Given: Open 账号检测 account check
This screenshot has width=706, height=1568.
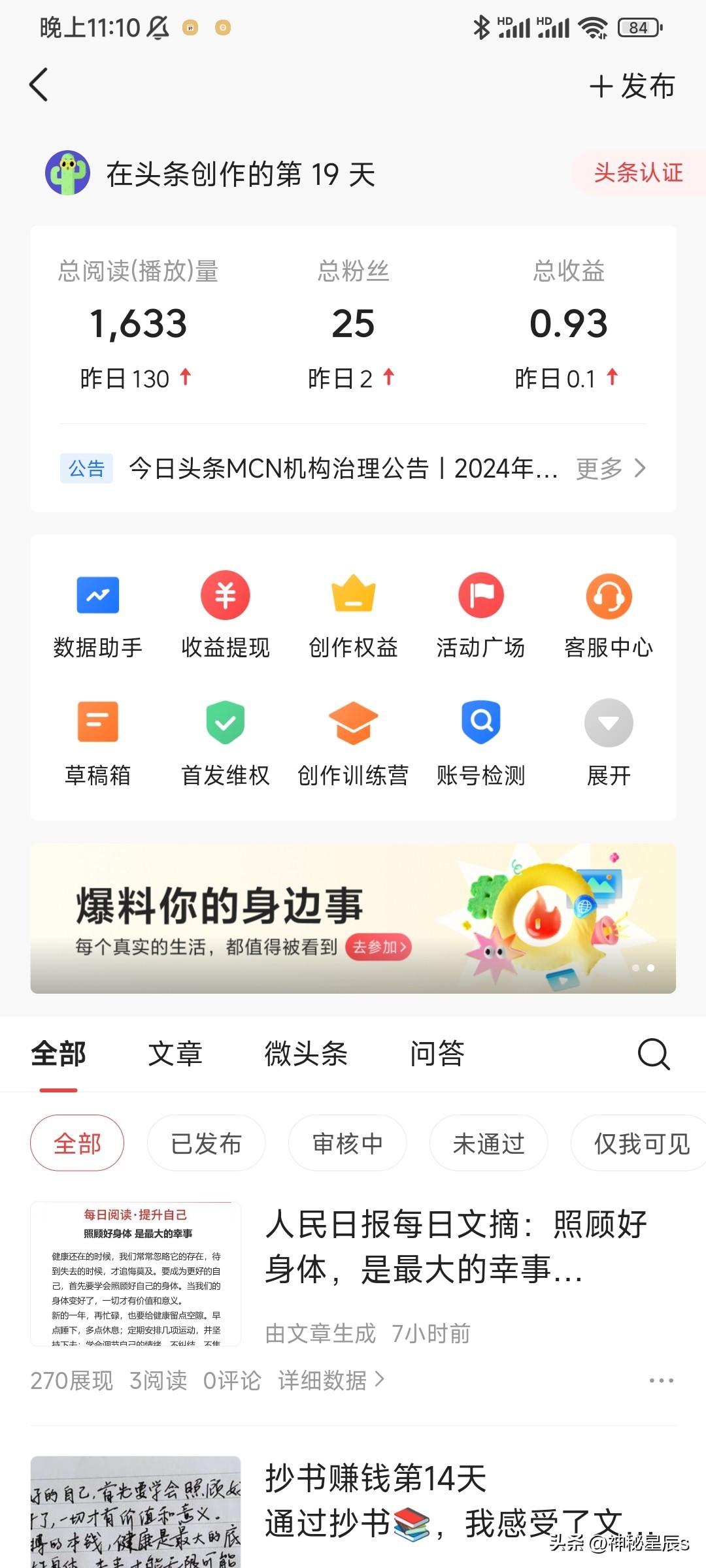Looking at the screenshot, I should 480,743.
